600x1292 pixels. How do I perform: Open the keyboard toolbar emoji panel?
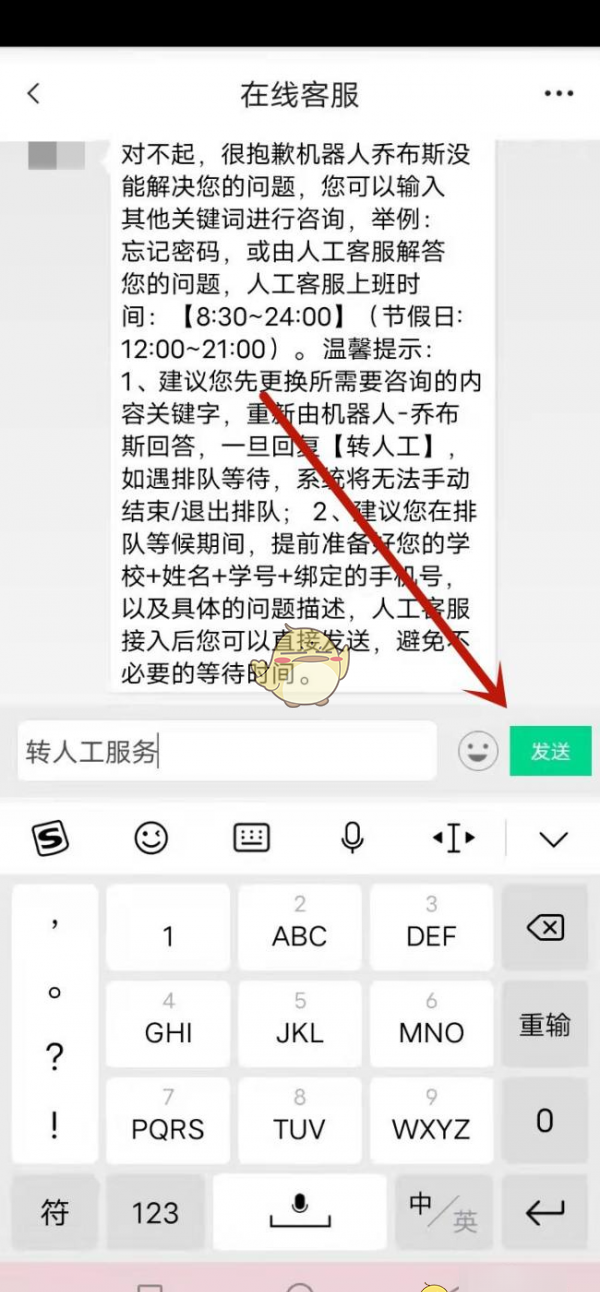(x=151, y=838)
